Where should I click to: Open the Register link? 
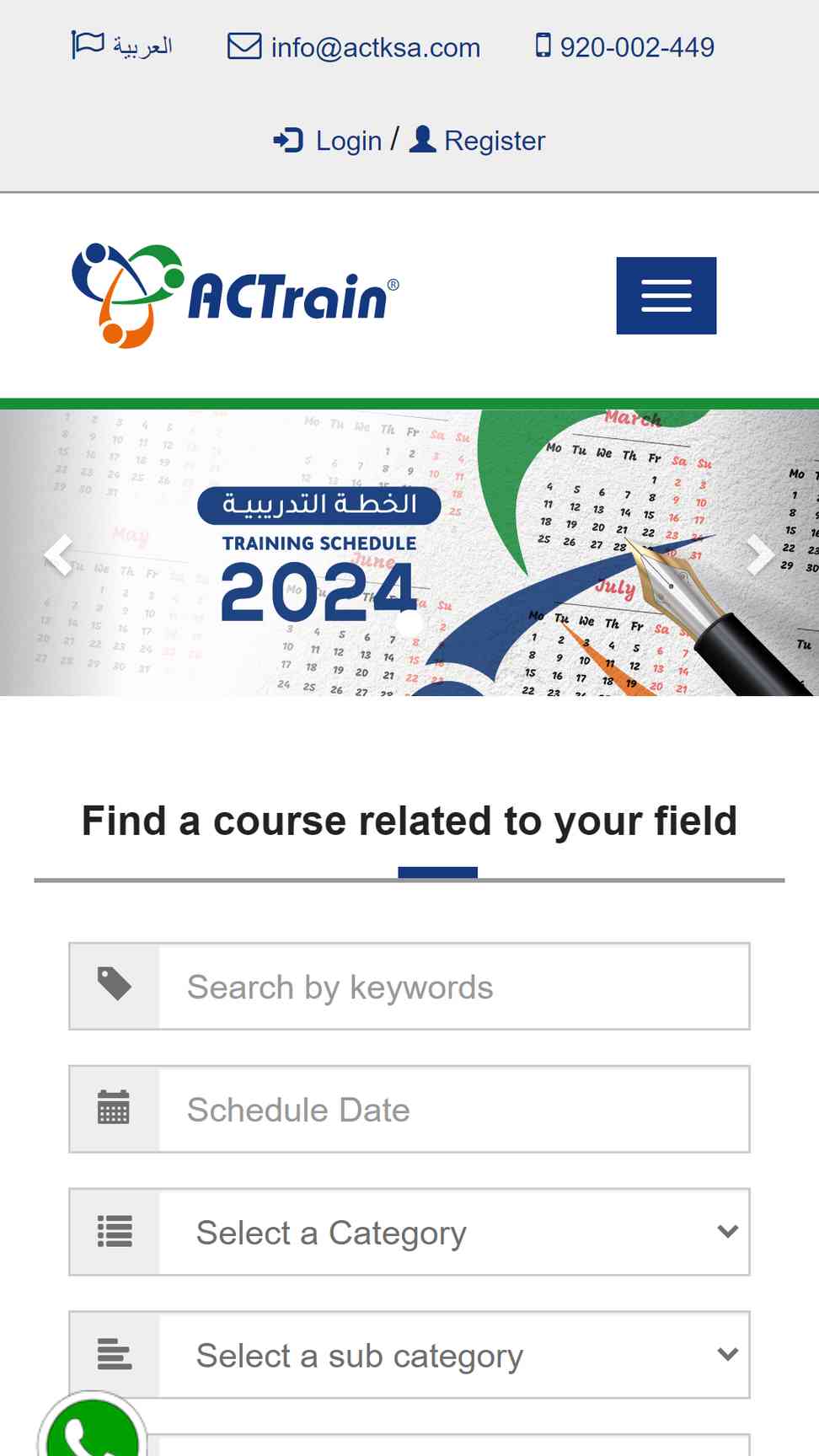pos(478,140)
